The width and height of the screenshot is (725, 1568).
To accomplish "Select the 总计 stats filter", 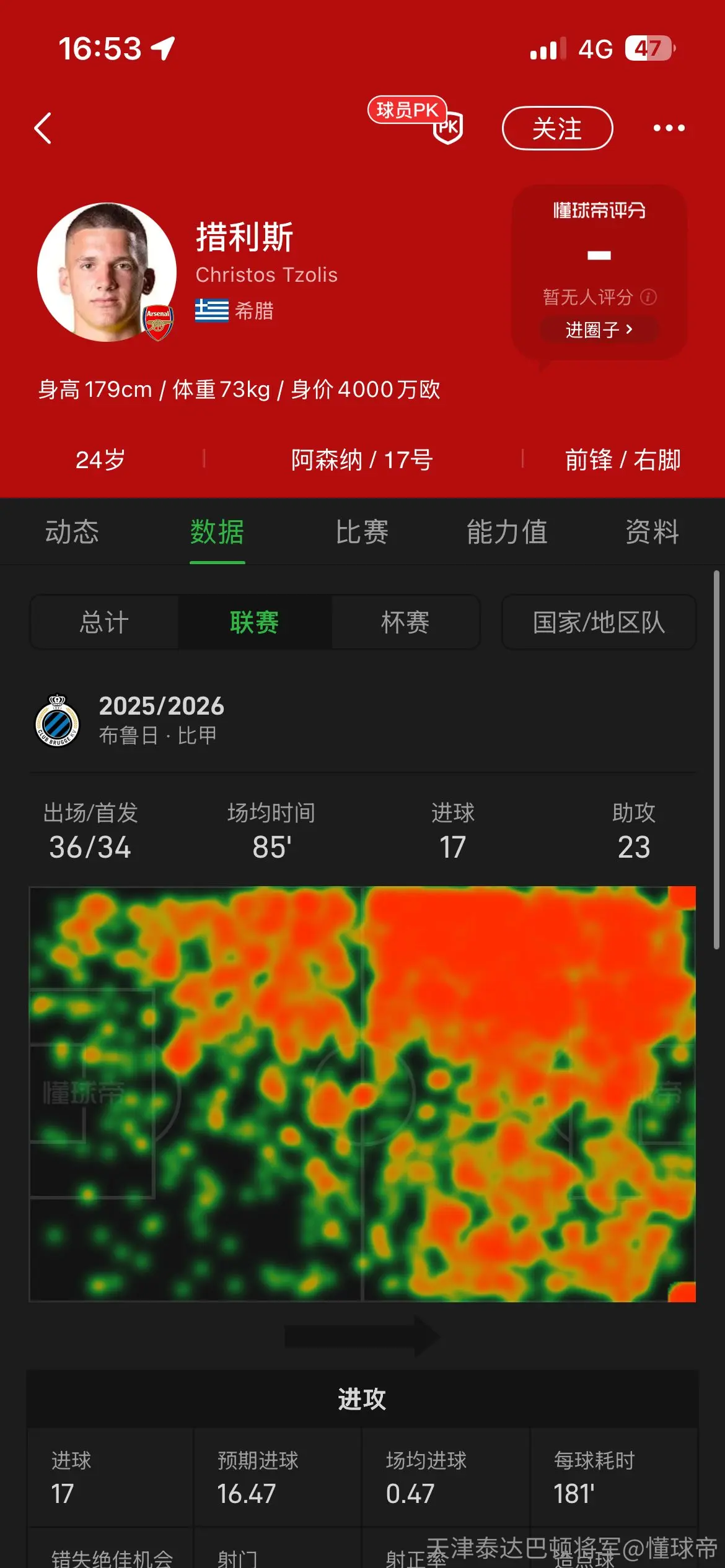I will click(x=104, y=622).
